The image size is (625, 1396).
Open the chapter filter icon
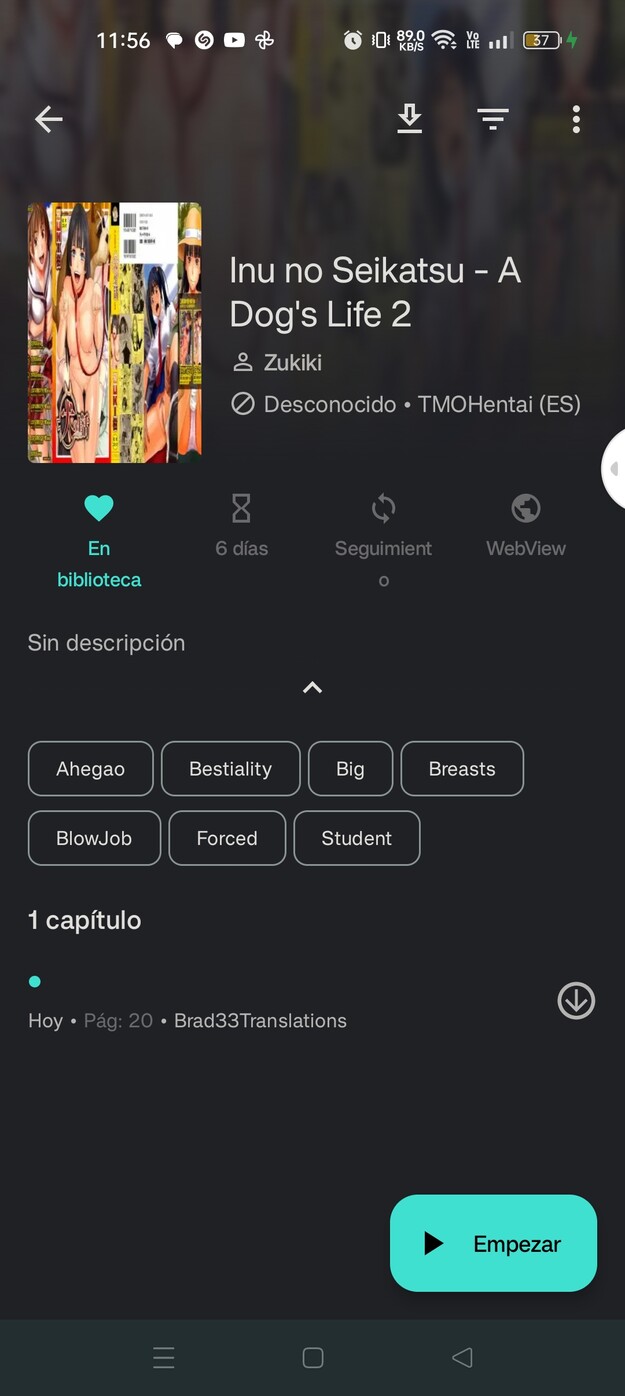pos(492,120)
